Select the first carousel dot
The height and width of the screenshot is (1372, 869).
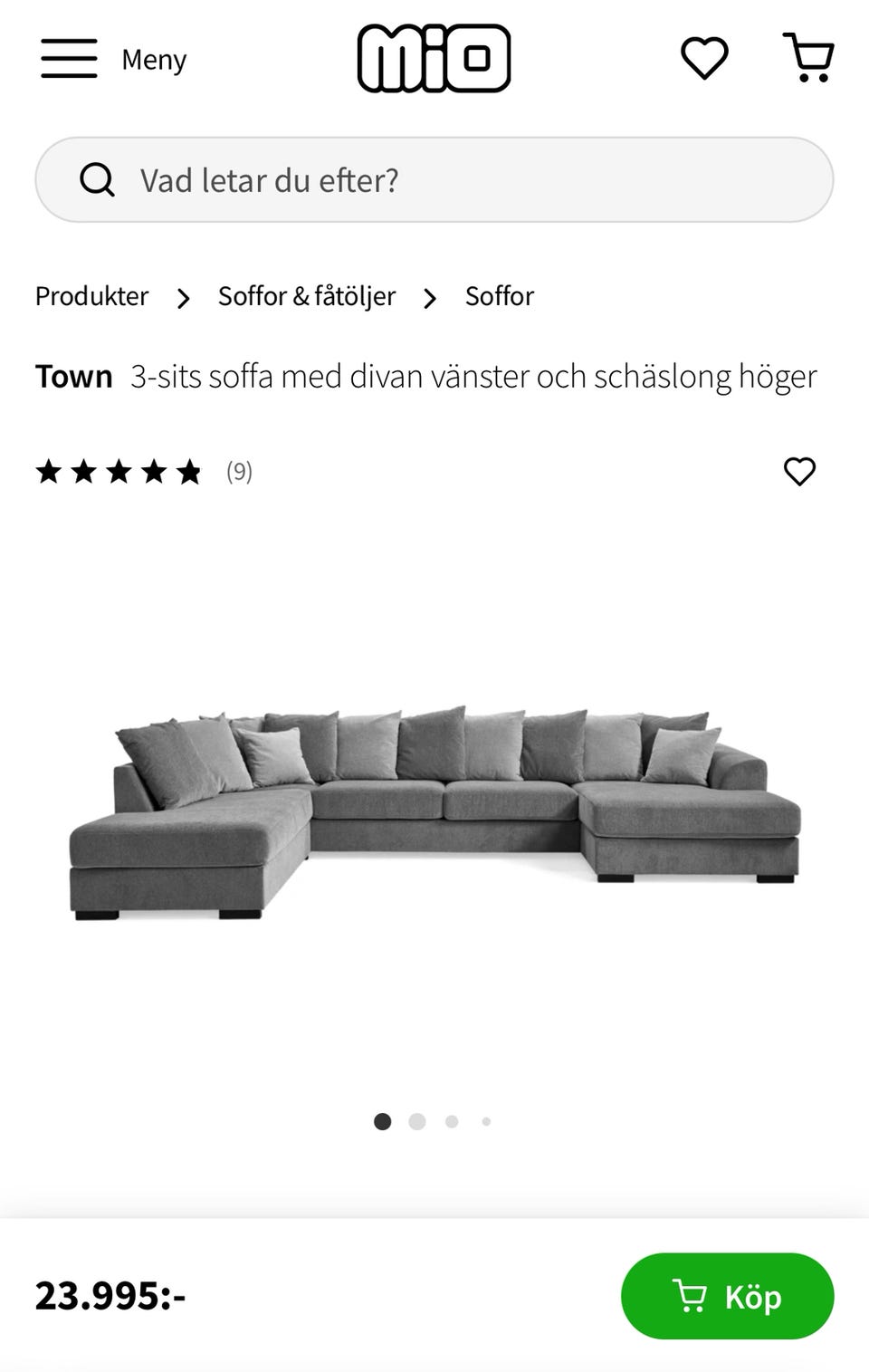click(383, 1121)
